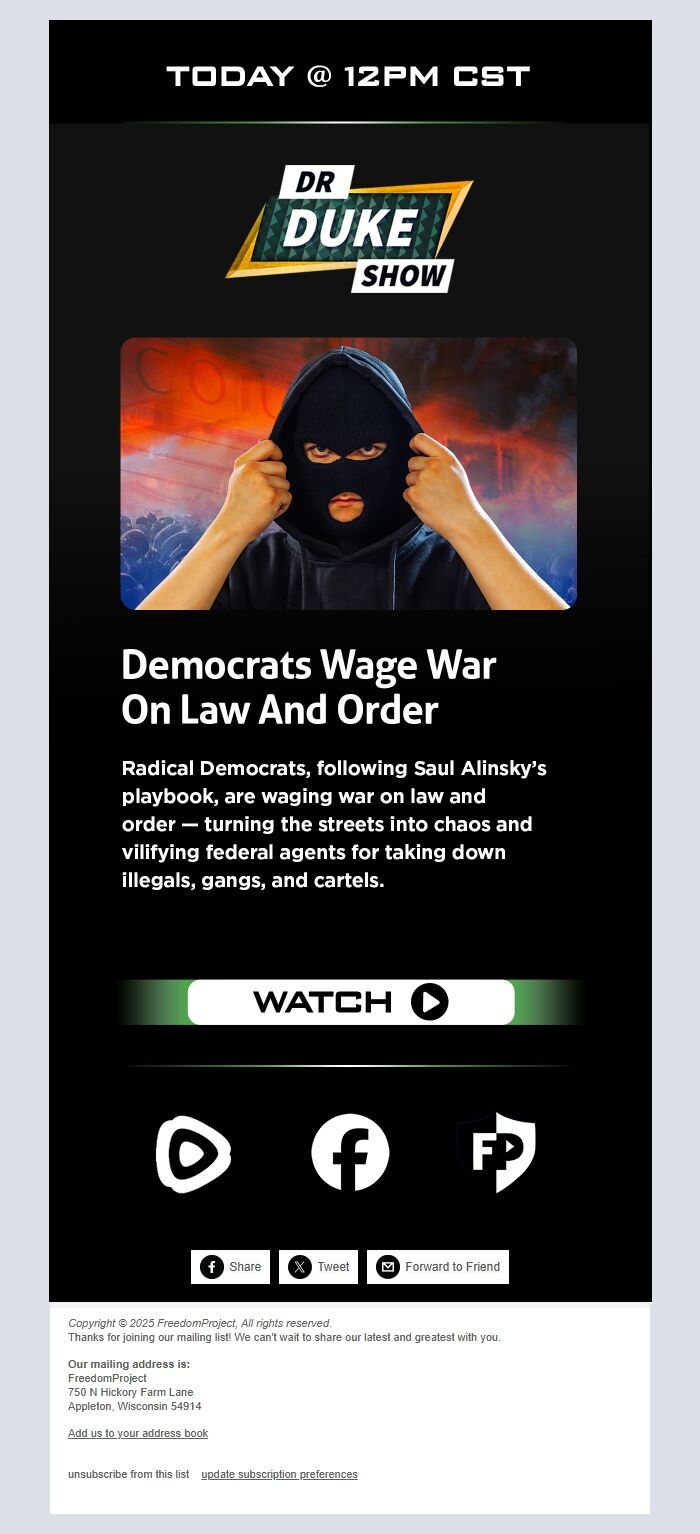700x1534 pixels.
Task: Add us to your address book
Action: point(138,1433)
